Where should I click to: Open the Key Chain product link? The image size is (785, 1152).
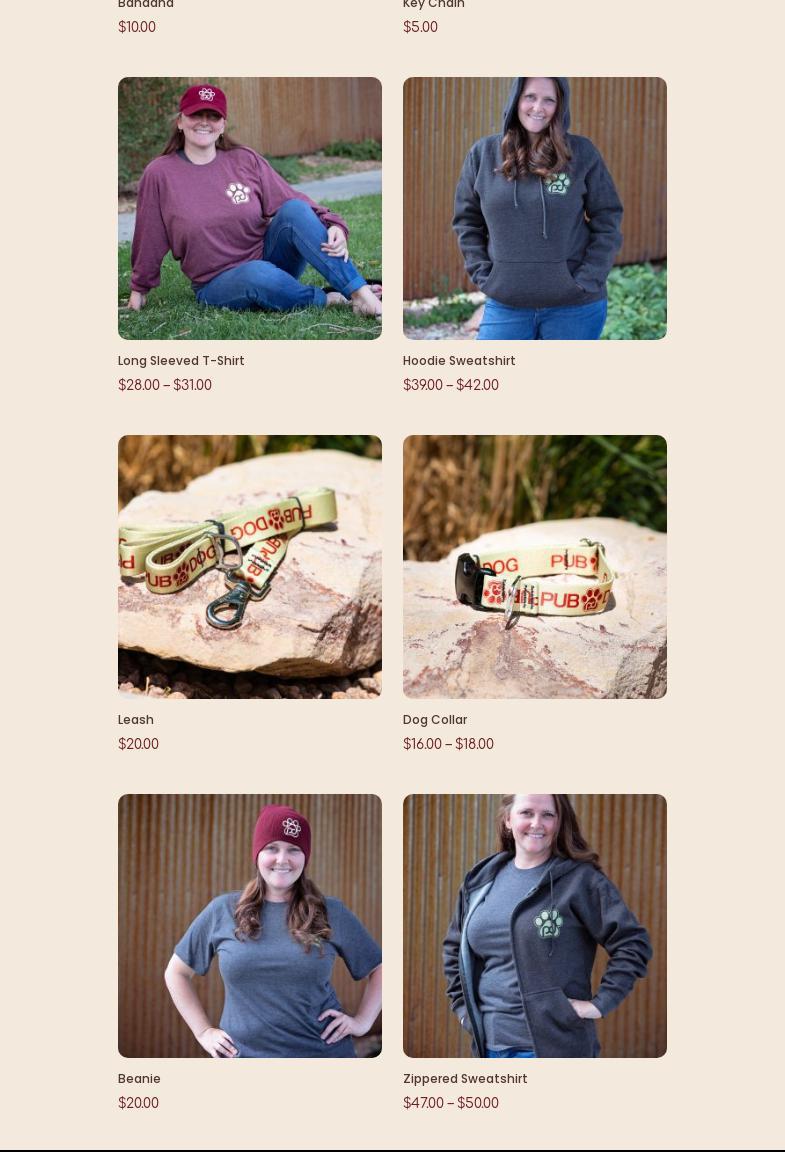coord(434,5)
